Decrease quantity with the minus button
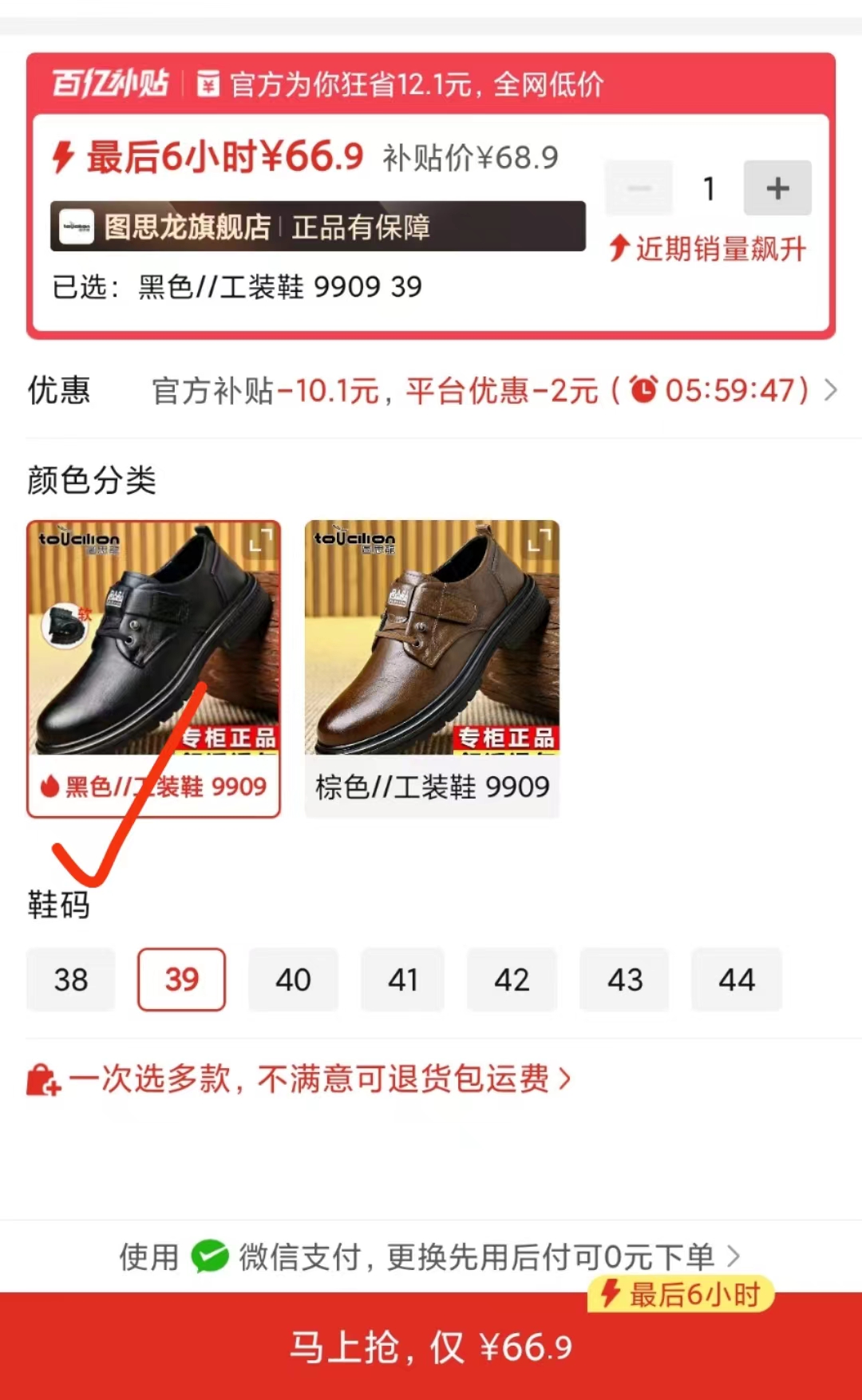Screen dimensions: 862x1400 (x=639, y=188)
